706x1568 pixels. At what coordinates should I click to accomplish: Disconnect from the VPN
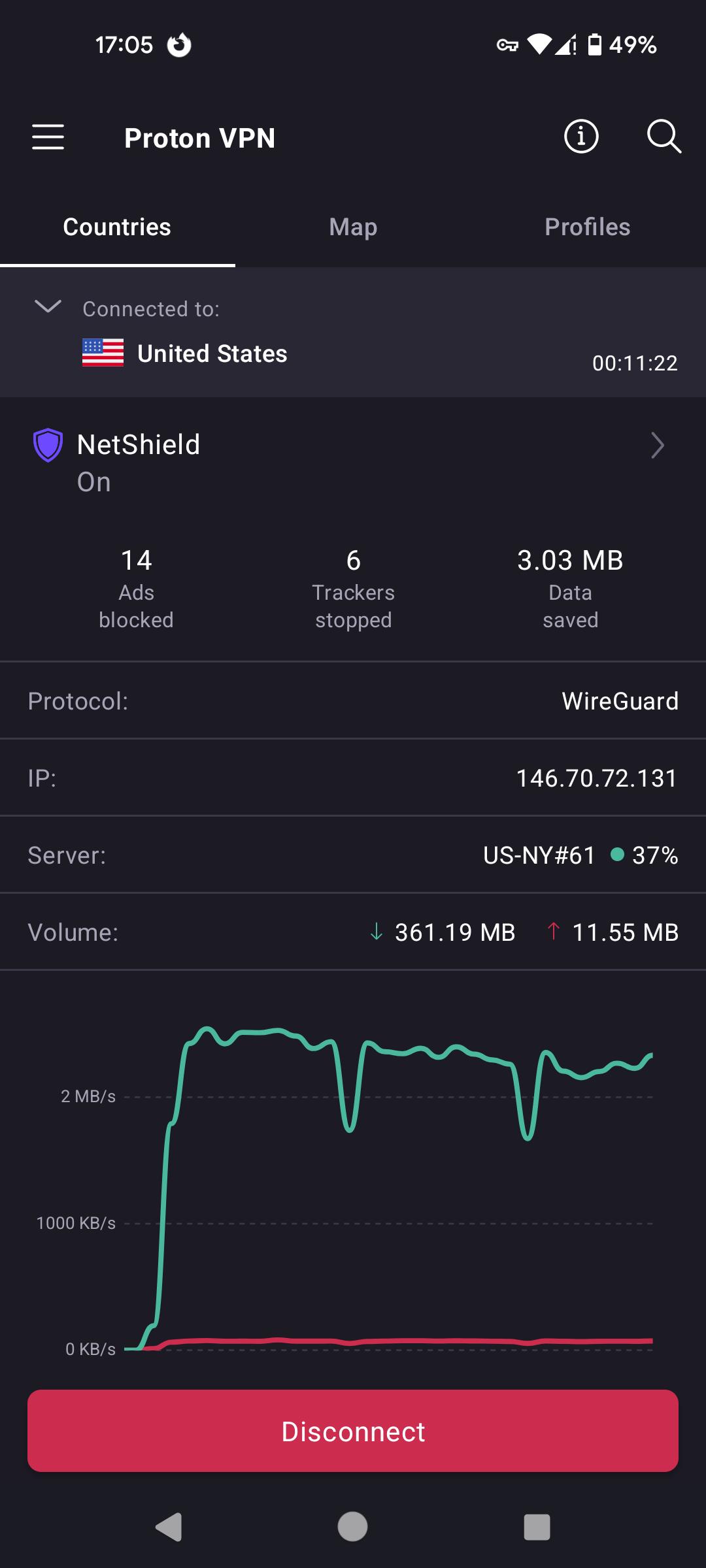[353, 1431]
